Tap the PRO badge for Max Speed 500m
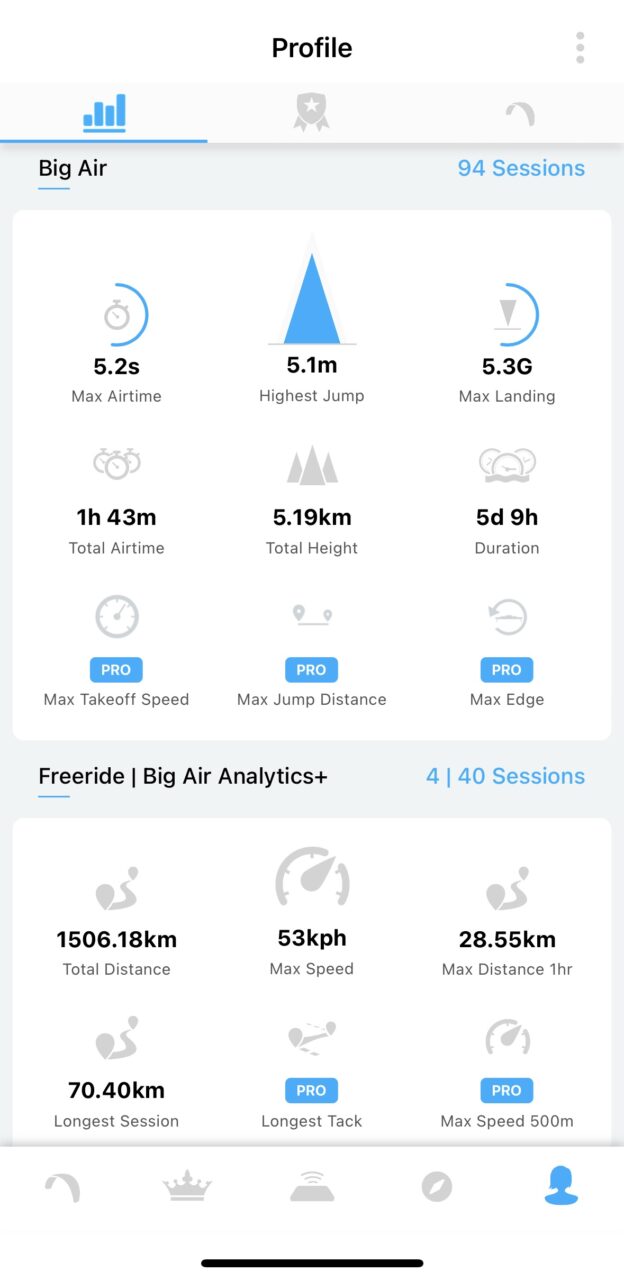Image resolution: width=624 pixels, height=1280 pixels. pos(506,1091)
